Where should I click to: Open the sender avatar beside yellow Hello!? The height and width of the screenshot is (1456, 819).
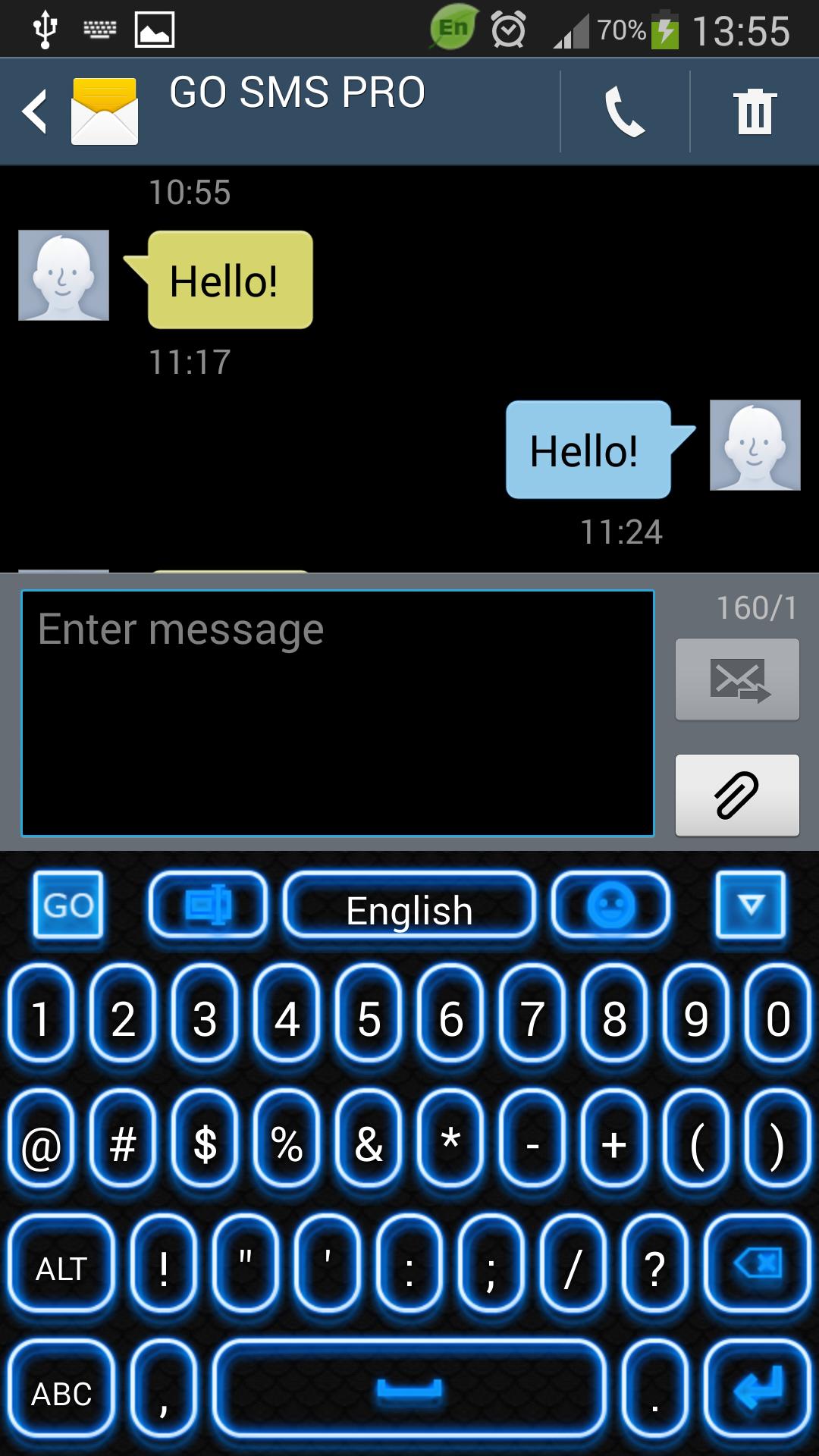(64, 275)
